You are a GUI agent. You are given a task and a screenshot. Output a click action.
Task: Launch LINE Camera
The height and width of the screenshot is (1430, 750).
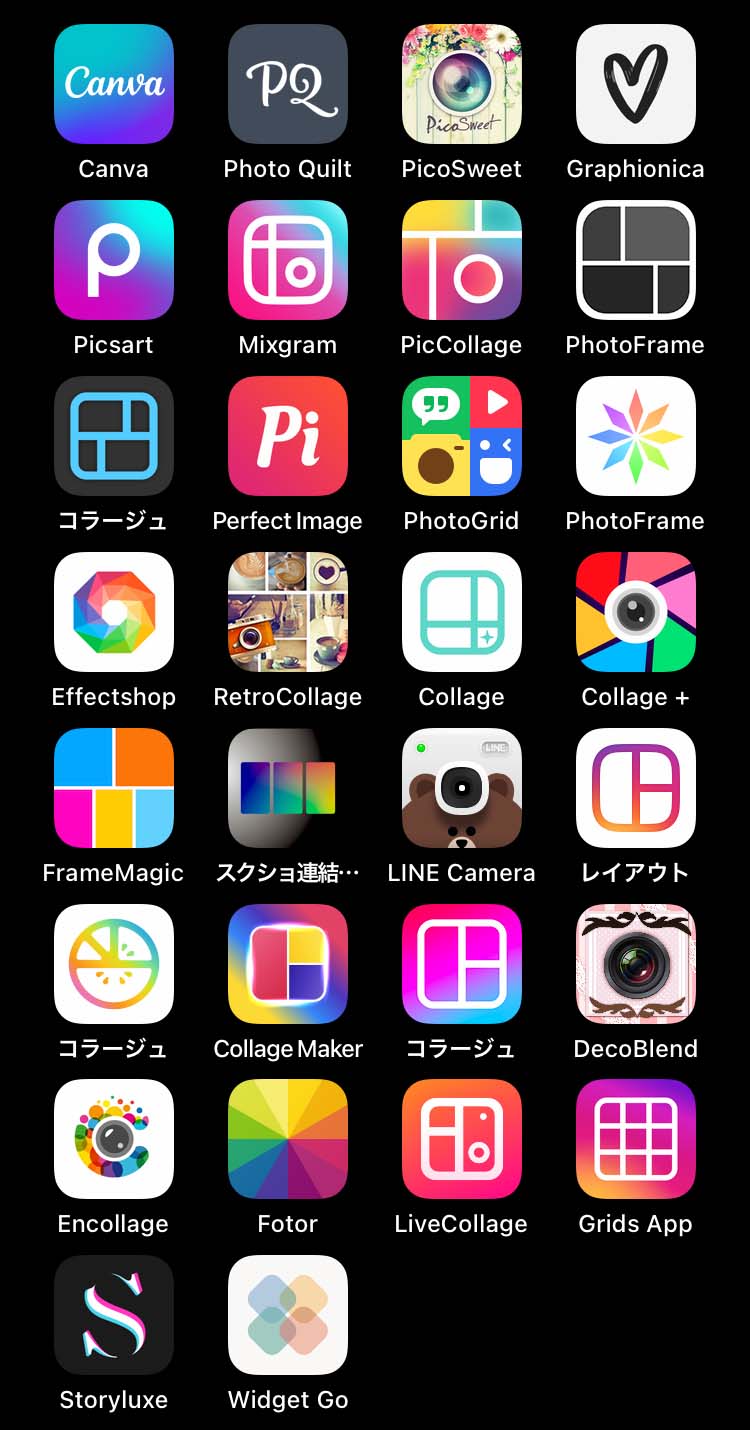coord(462,788)
